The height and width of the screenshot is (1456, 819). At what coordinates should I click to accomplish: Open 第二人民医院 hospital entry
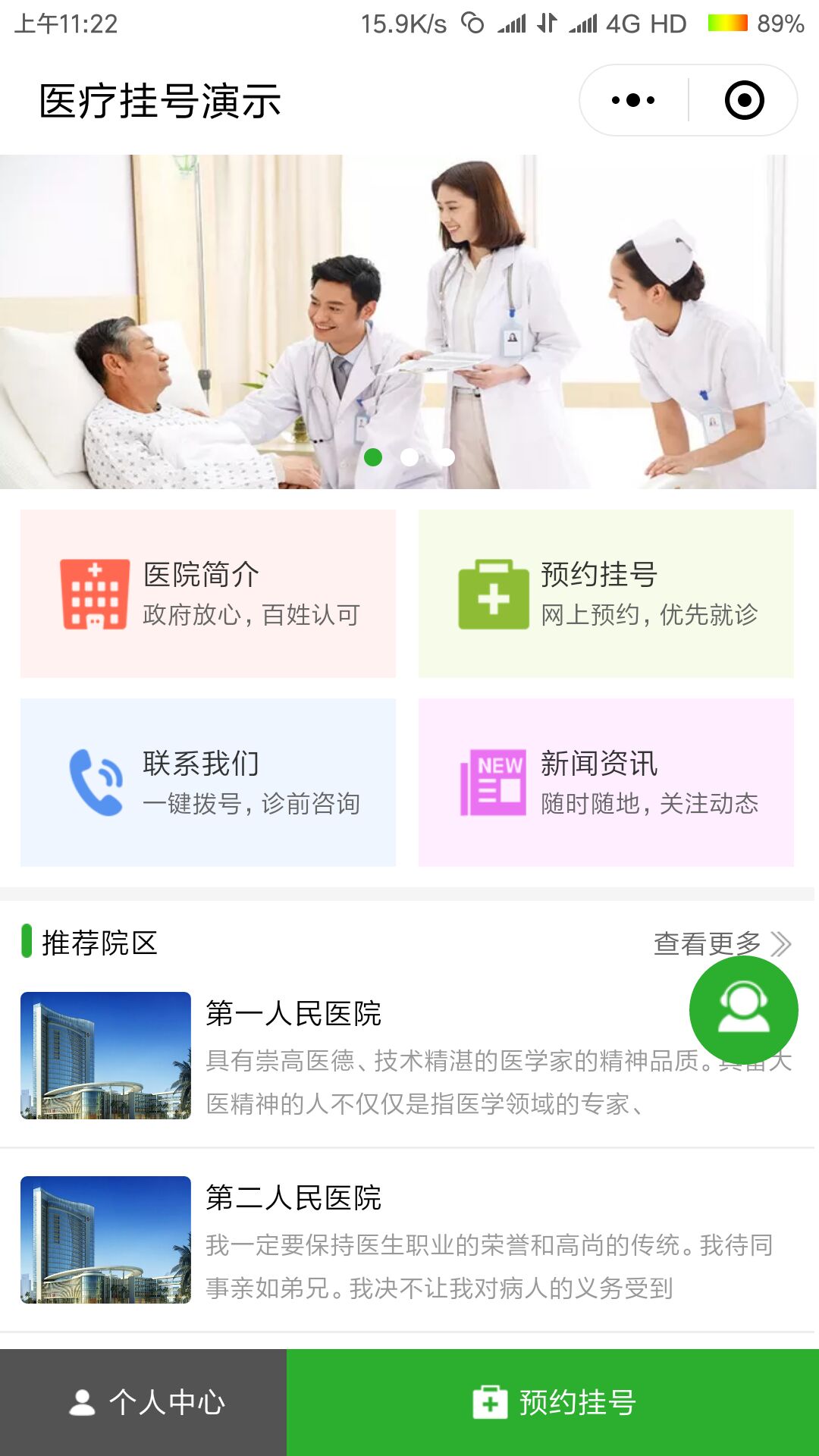point(409,1240)
